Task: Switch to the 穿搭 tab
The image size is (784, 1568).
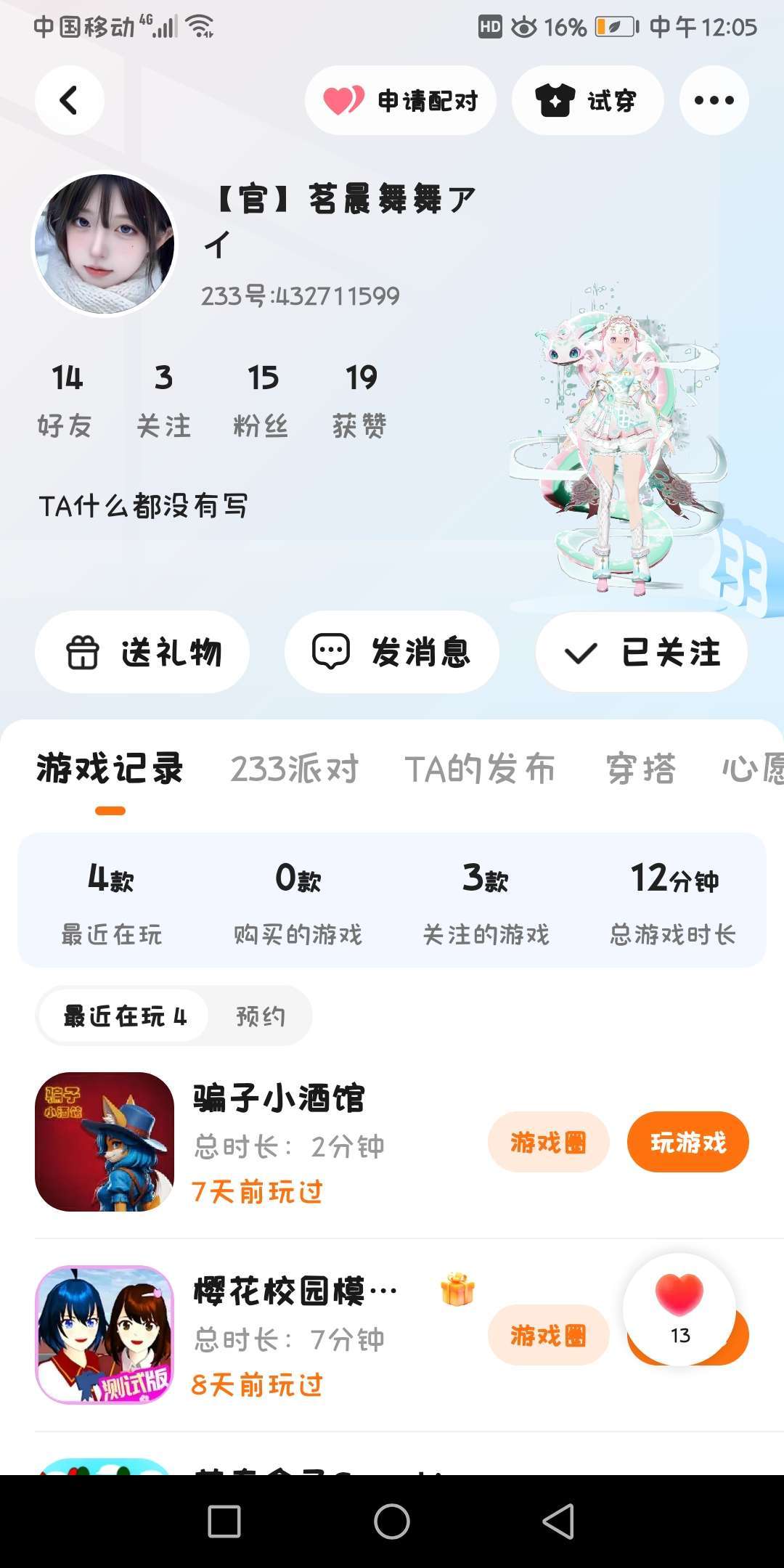Action: (x=642, y=769)
